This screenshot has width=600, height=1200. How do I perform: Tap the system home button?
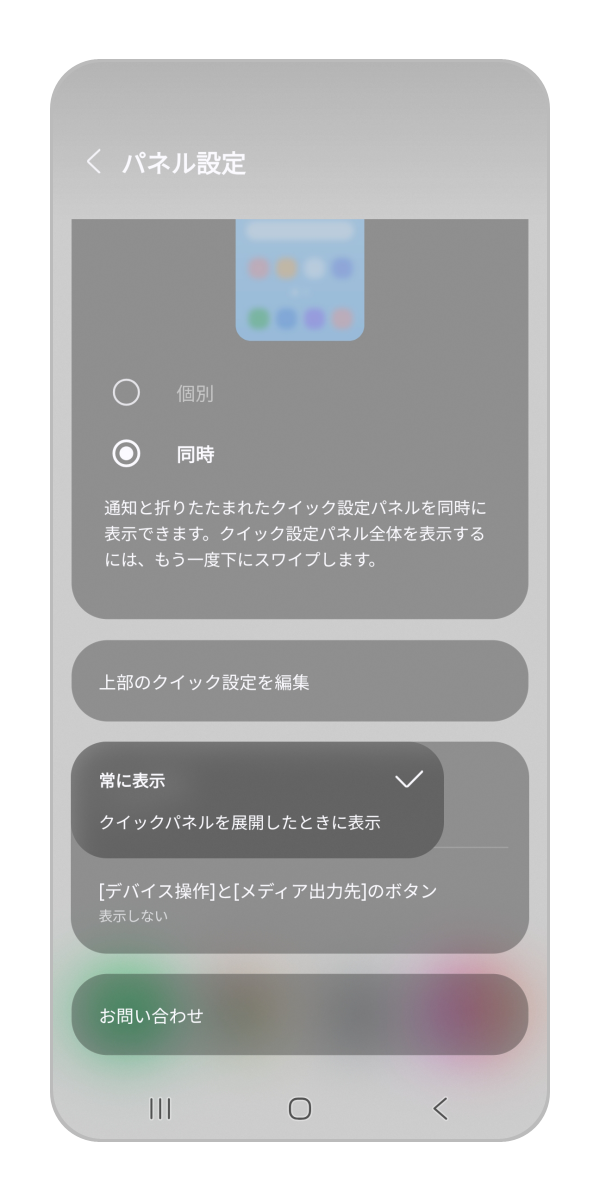(299, 1108)
